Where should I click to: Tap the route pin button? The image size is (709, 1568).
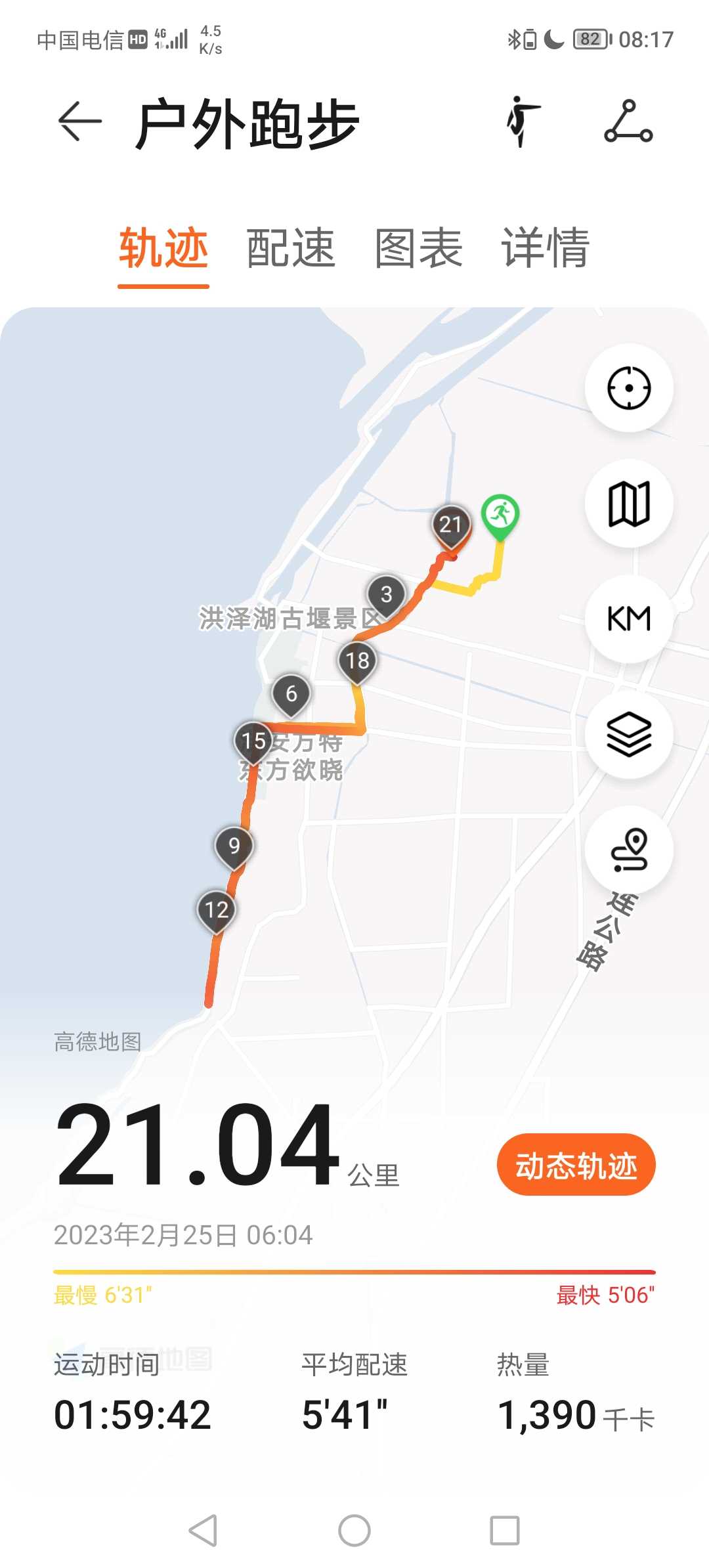point(629,850)
